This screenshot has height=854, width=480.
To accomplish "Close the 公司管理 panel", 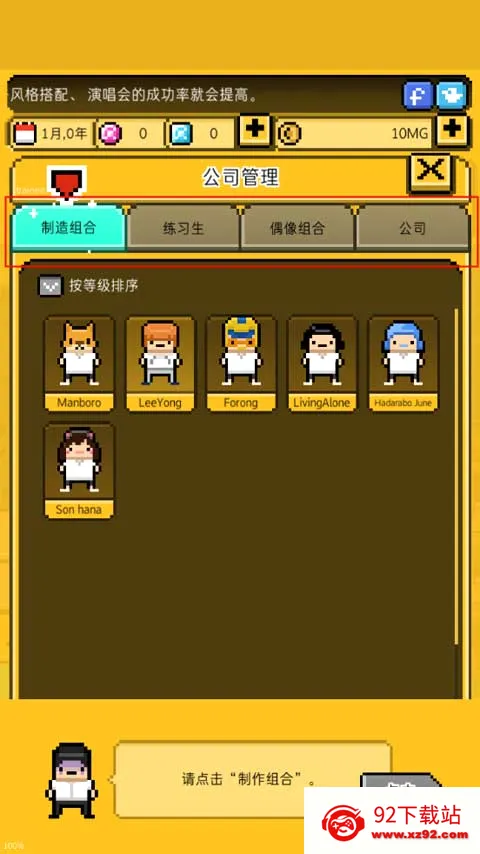I will pos(430,172).
